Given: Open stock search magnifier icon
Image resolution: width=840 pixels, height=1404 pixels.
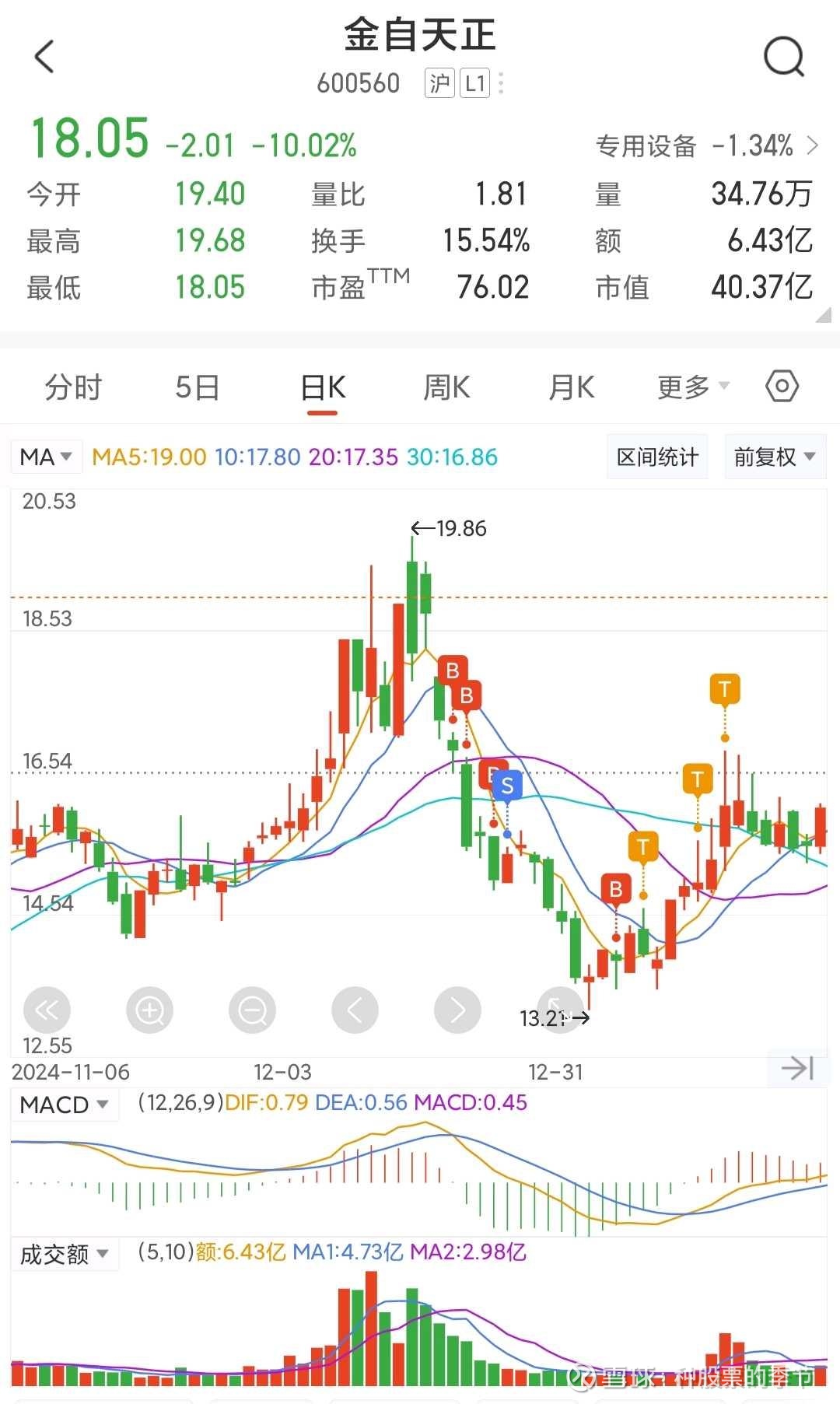Looking at the screenshot, I should pyautogui.click(x=784, y=57).
